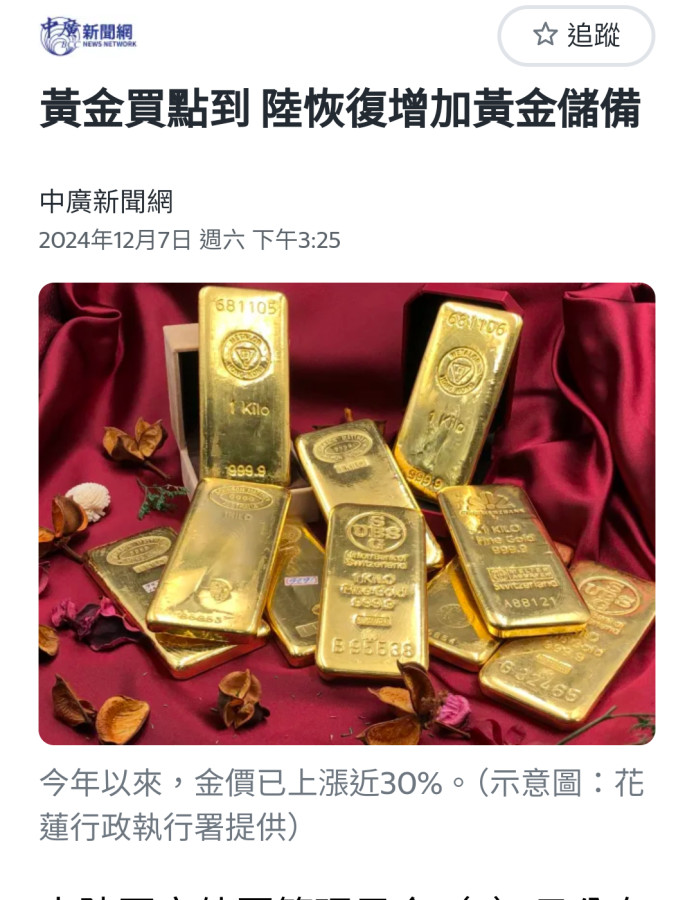Follow 中廣新聞網 with the 追蹤 button
Screen dimensions: 694x900
coord(576,36)
